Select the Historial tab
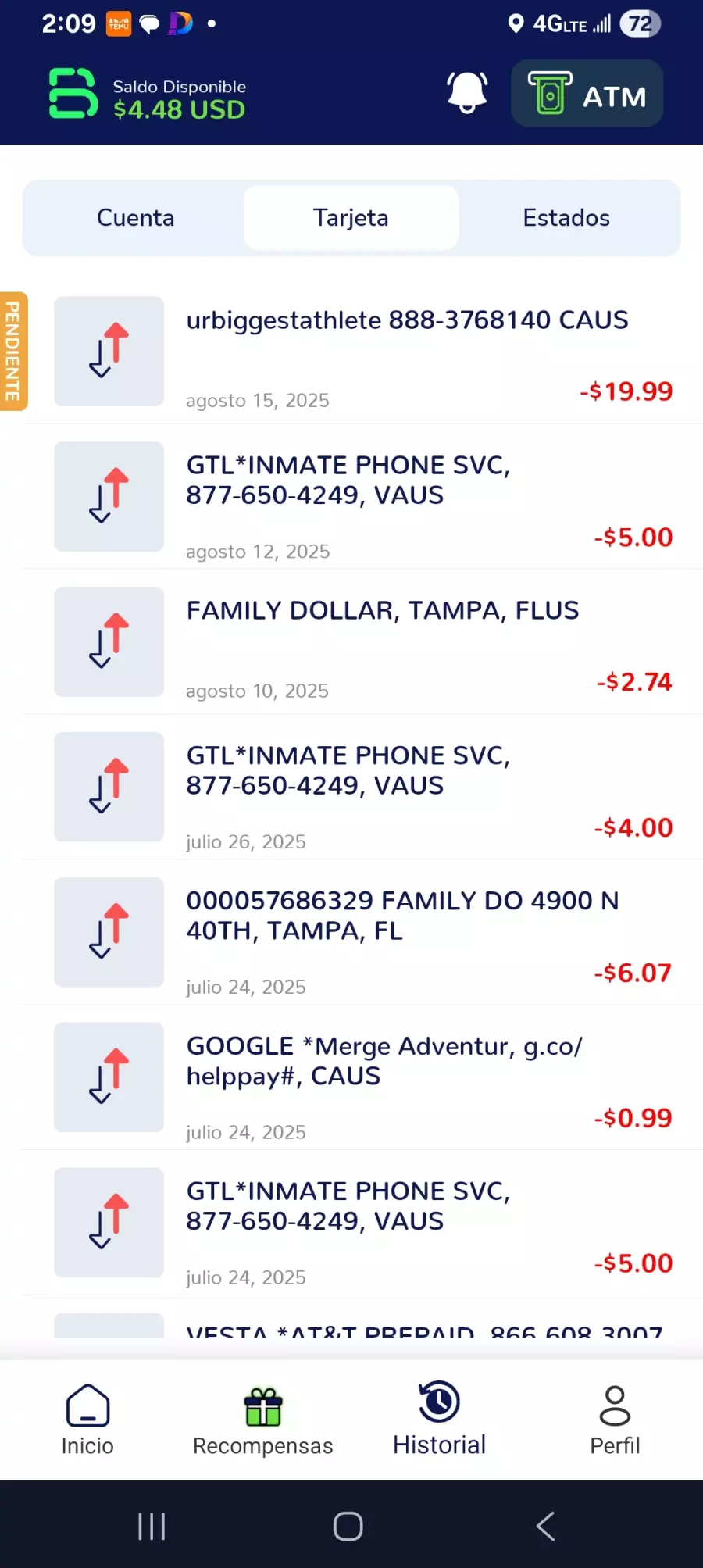Screen dimensions: 703x1568 click(439, 1420)
